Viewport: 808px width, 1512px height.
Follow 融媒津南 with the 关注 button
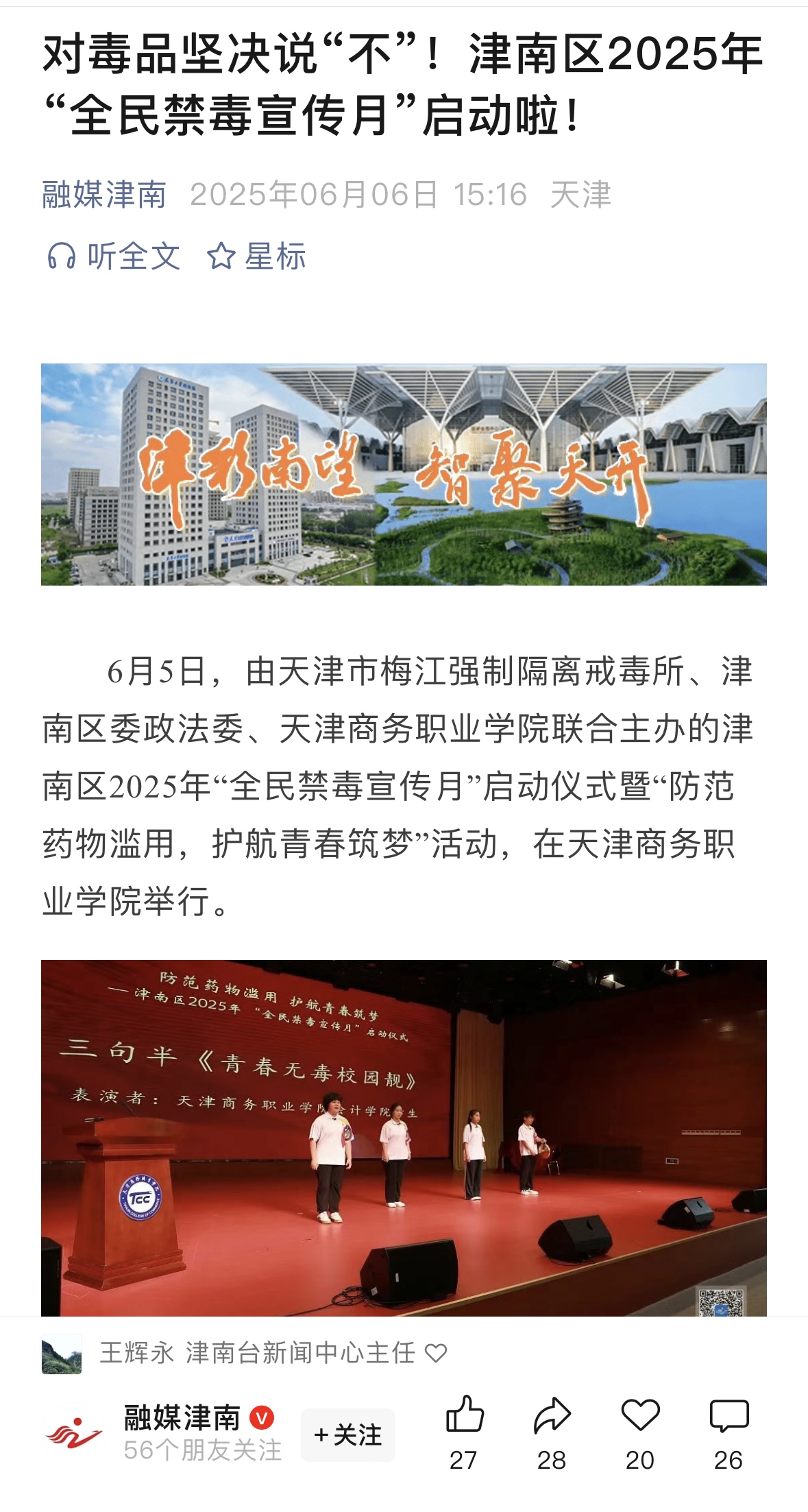[348, 1435]
